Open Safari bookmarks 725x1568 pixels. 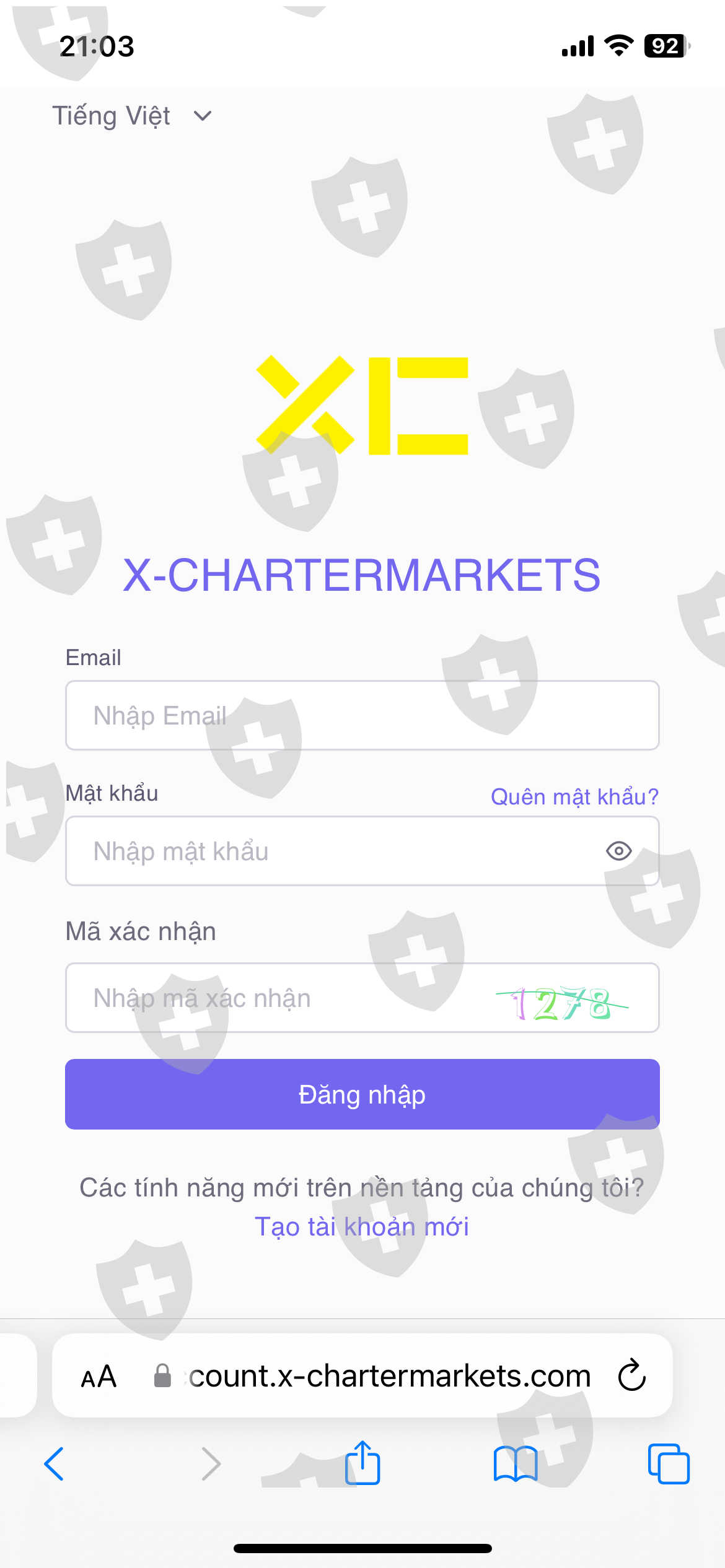pyautogui.click(x=515, y=1464)
